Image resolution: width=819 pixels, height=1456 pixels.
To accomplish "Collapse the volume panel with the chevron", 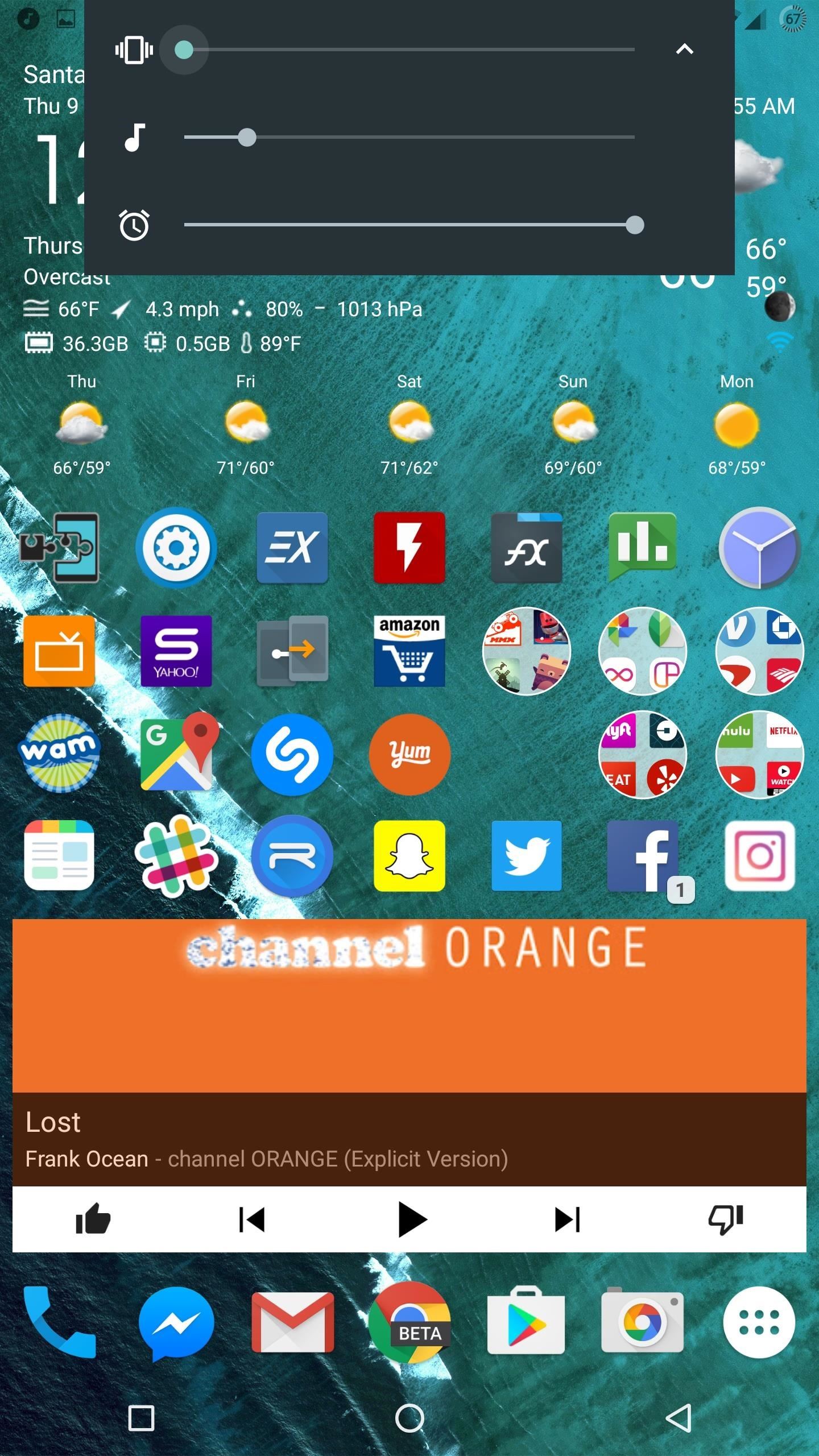I will (684, 49).
